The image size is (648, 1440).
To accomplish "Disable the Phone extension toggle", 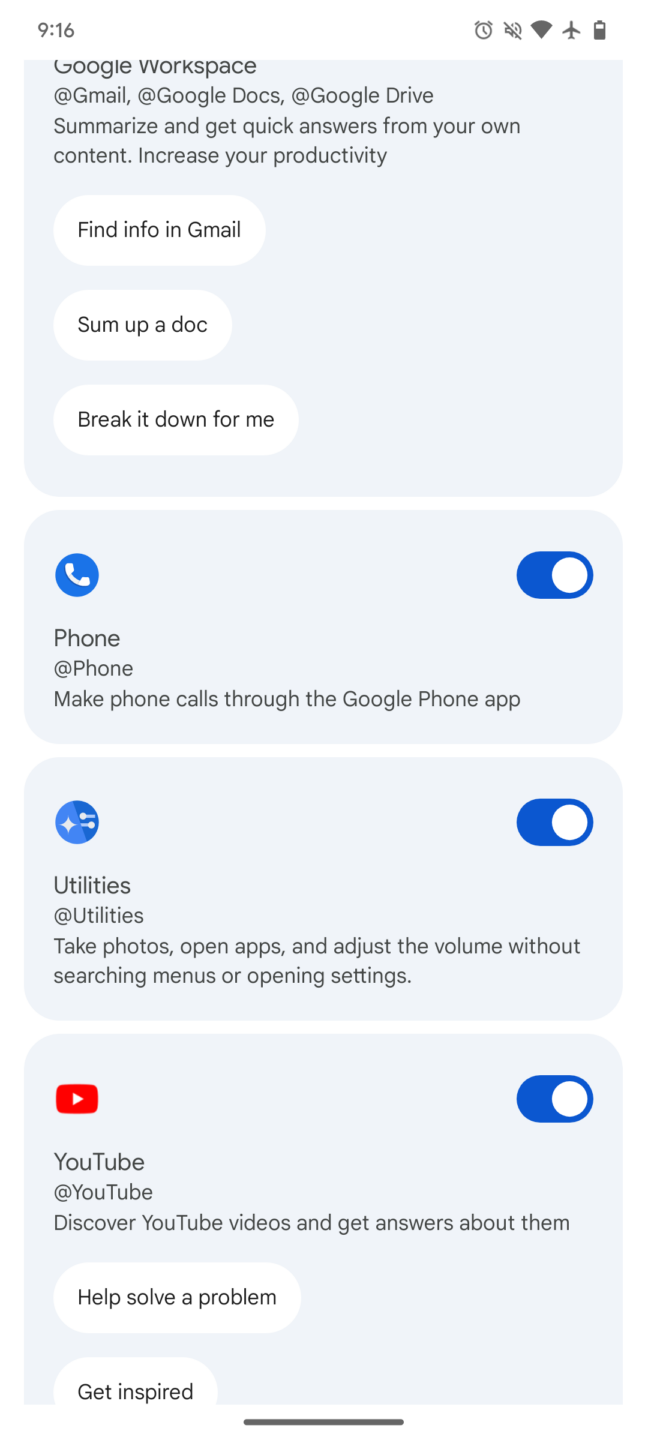I will (555, 575).
